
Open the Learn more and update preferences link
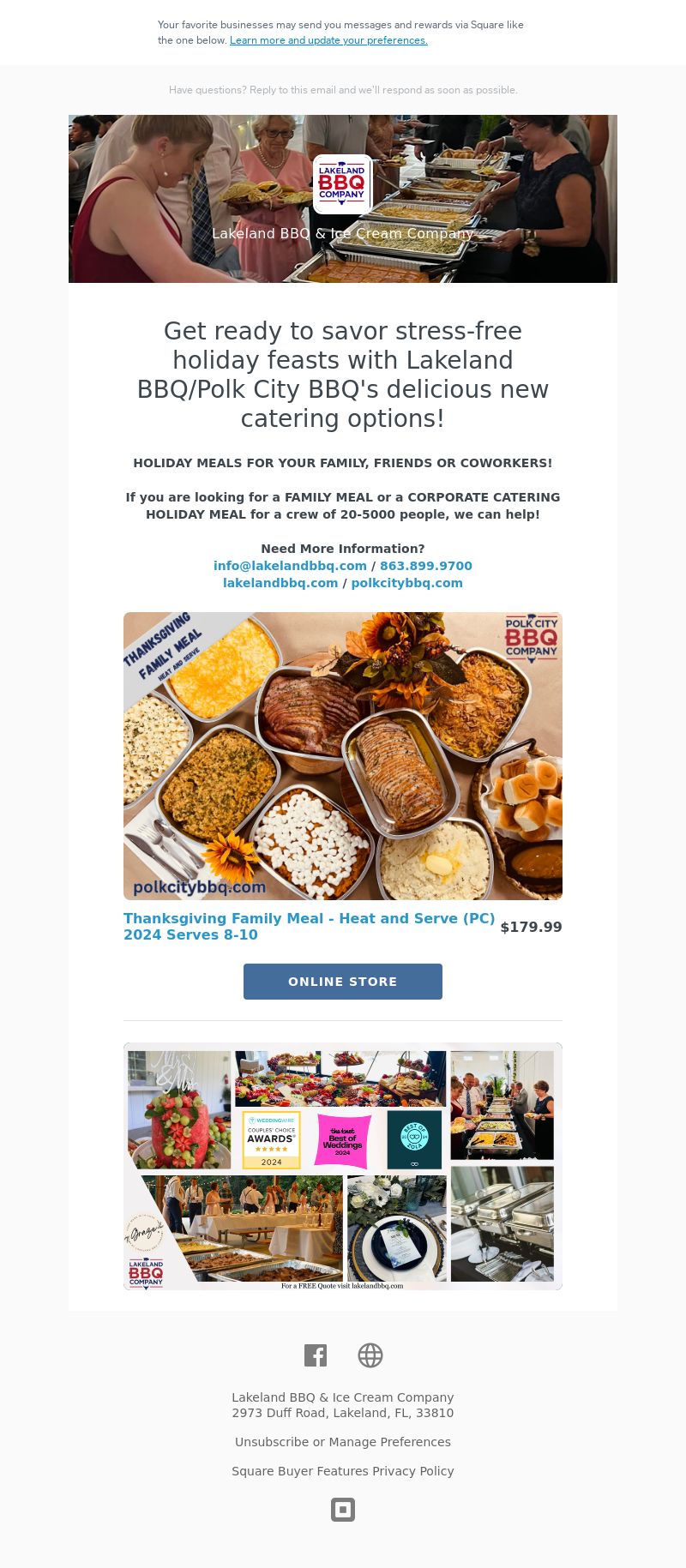click(328, 40)
